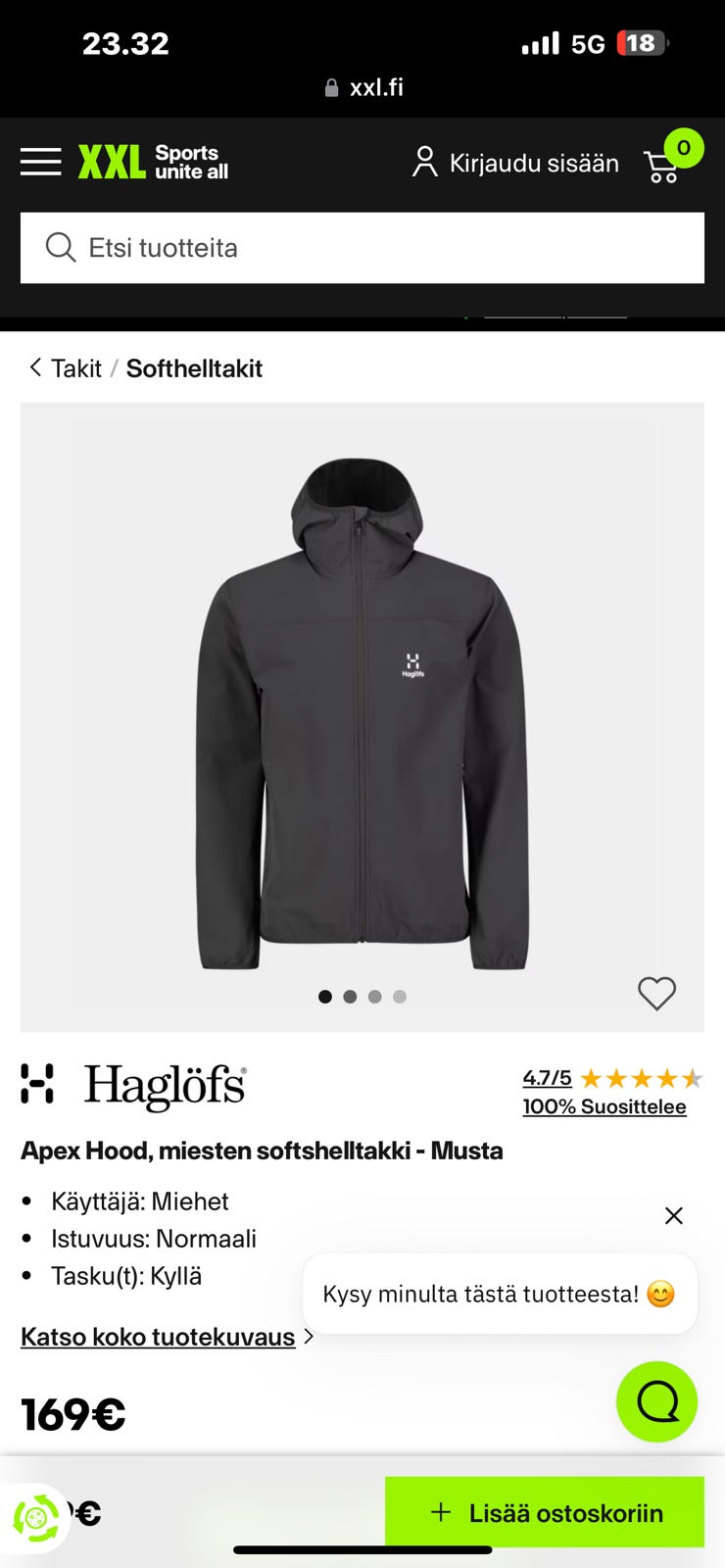View the 4.7/5 rating reviews
Screen dimensions: 725x1568
[x=547, y=1078]
